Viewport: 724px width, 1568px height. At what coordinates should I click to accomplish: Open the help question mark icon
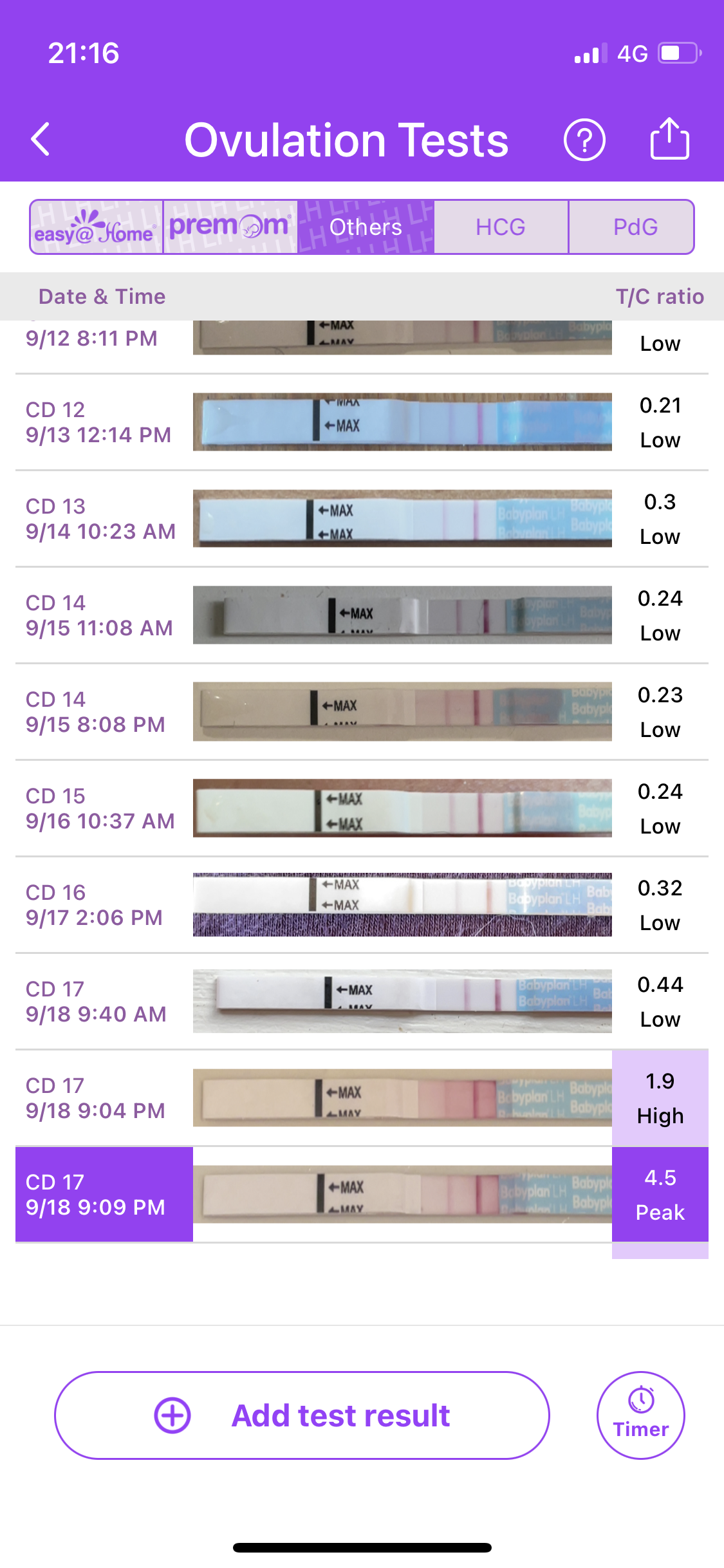[584, 140]
